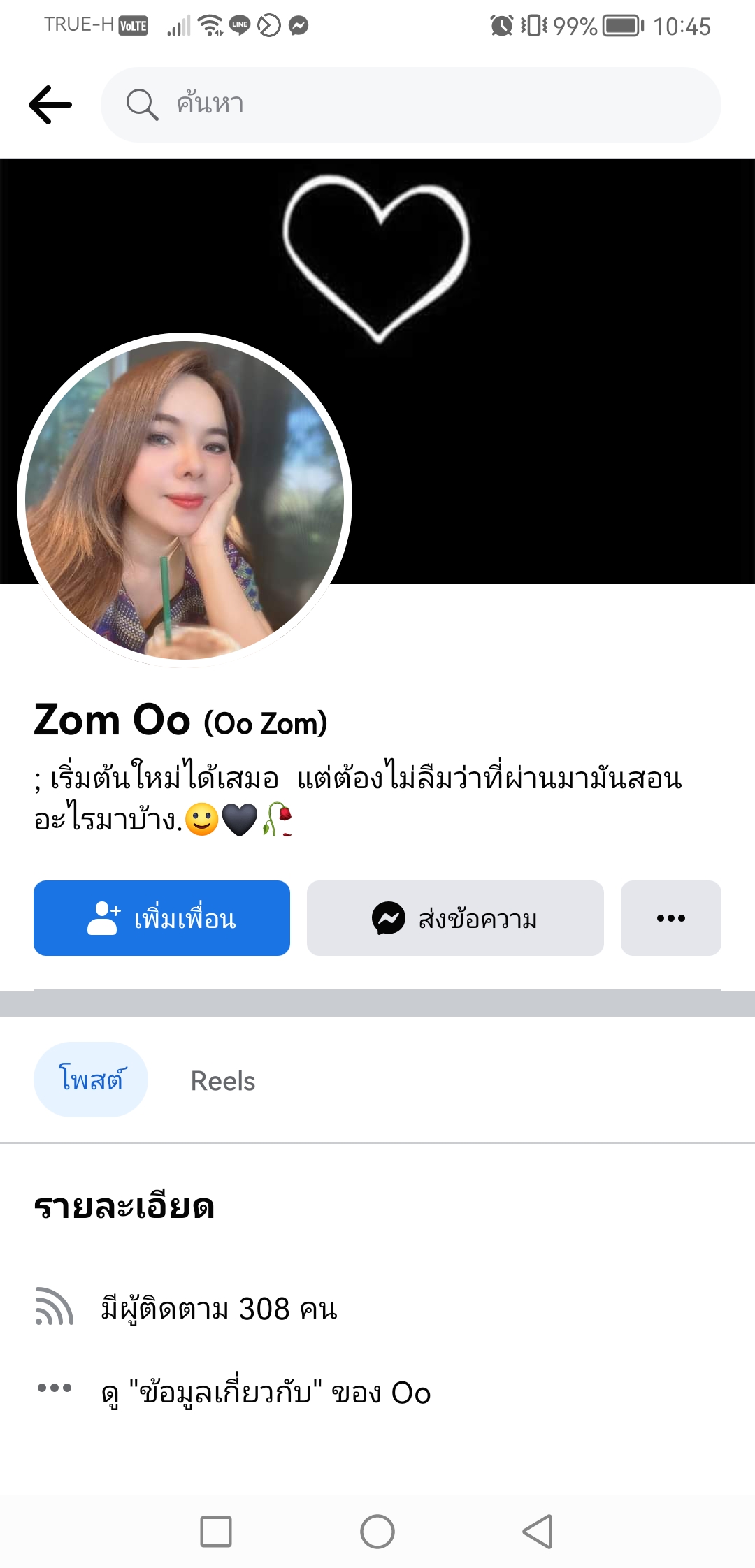Open the three-dots more options button
Viewport: 755px width, 1568px height.
pos(670,918)
